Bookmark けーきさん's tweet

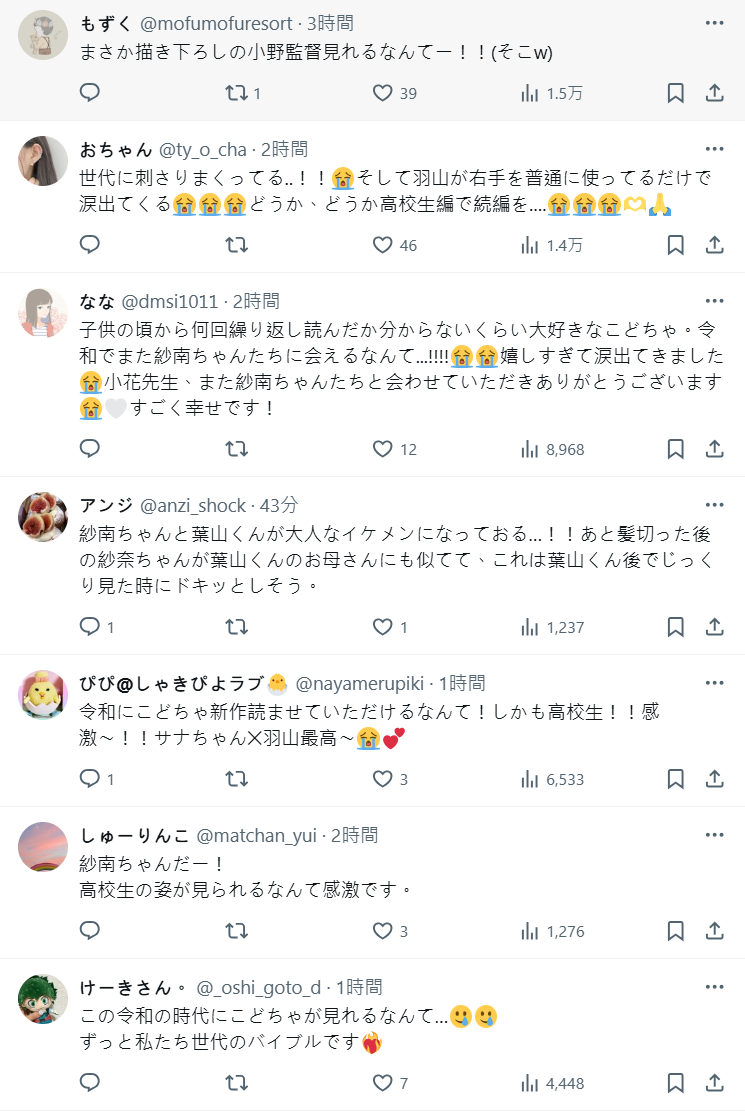tap(675, 1083)
